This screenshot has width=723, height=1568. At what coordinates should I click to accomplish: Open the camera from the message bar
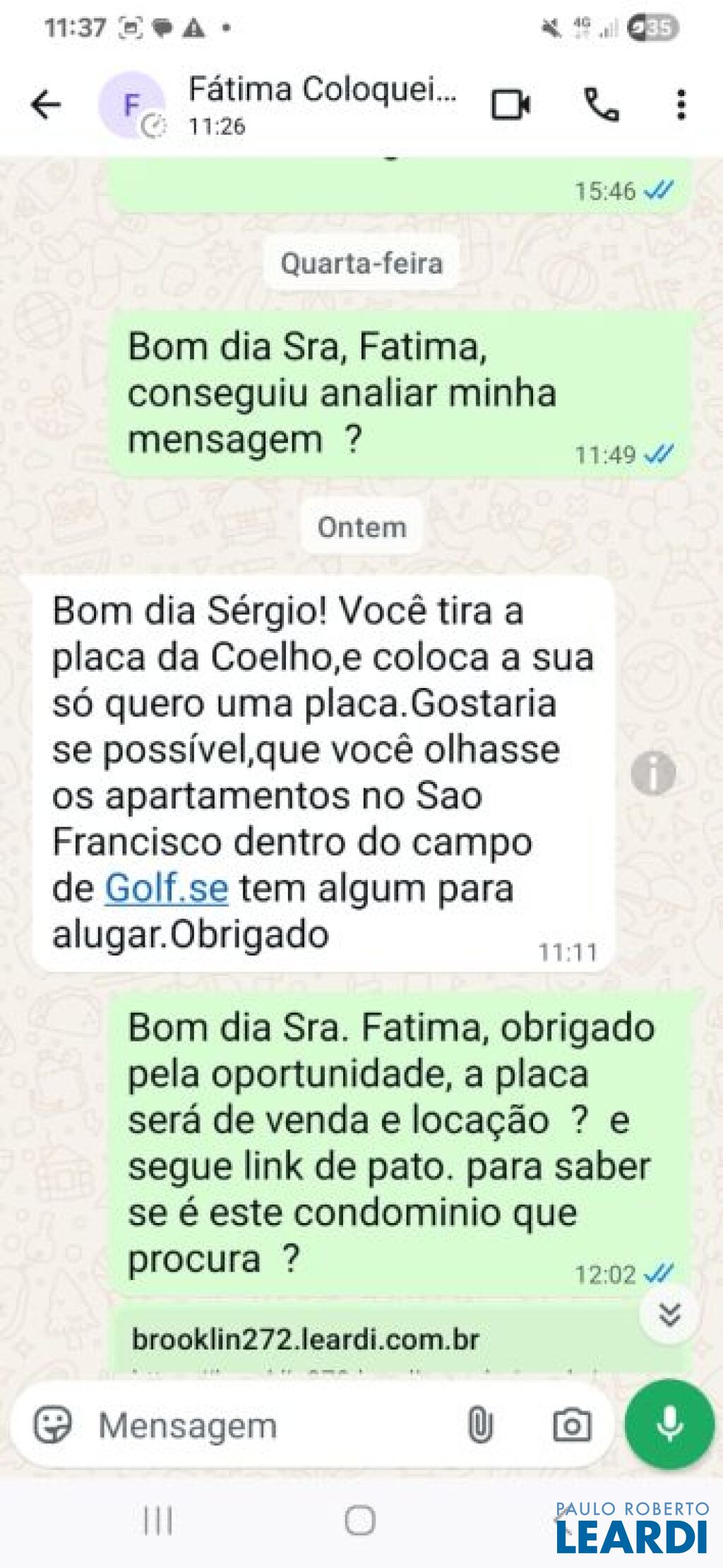click(571, 1424)
